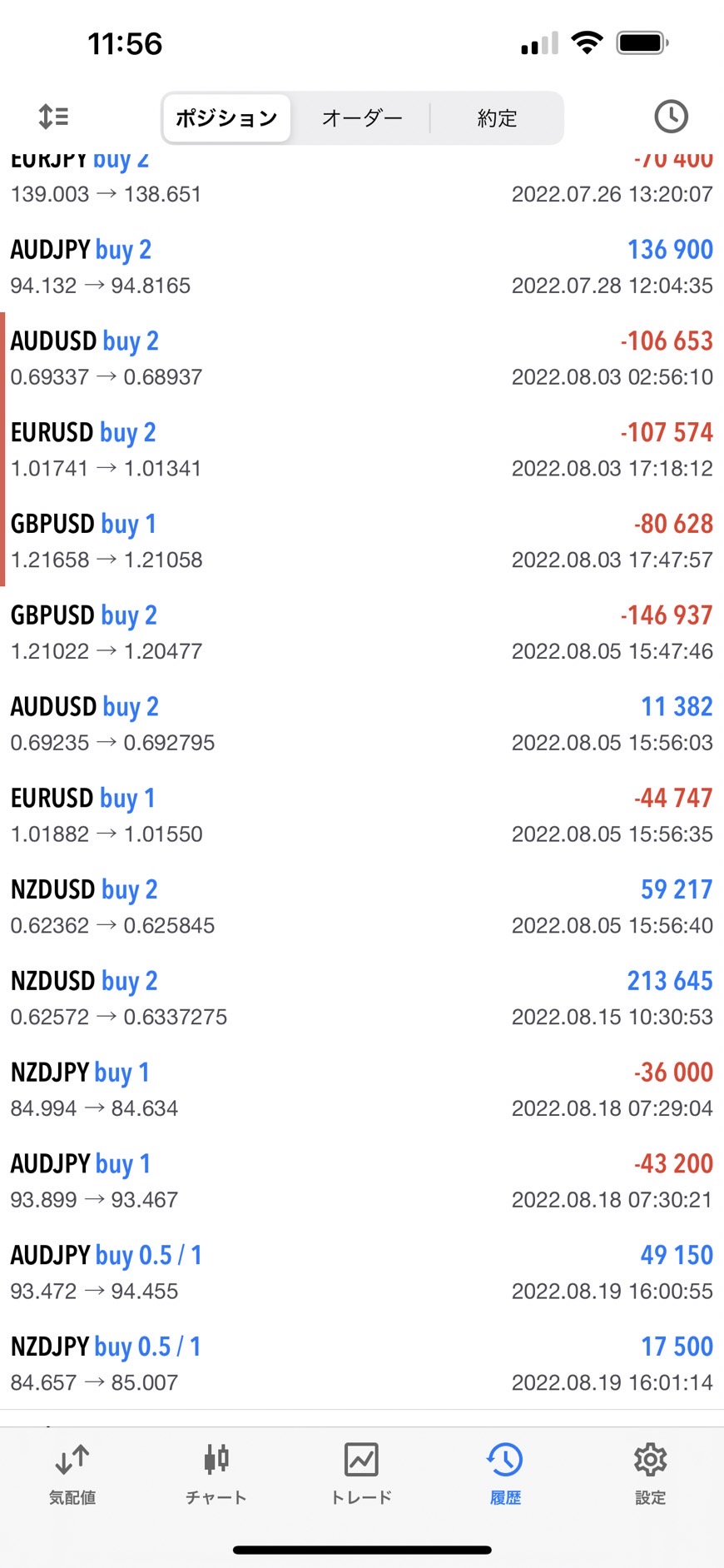The image size is (724, 1568).
Task: Expand the EURUSD buy 2 position
Action: click(362, 449)
